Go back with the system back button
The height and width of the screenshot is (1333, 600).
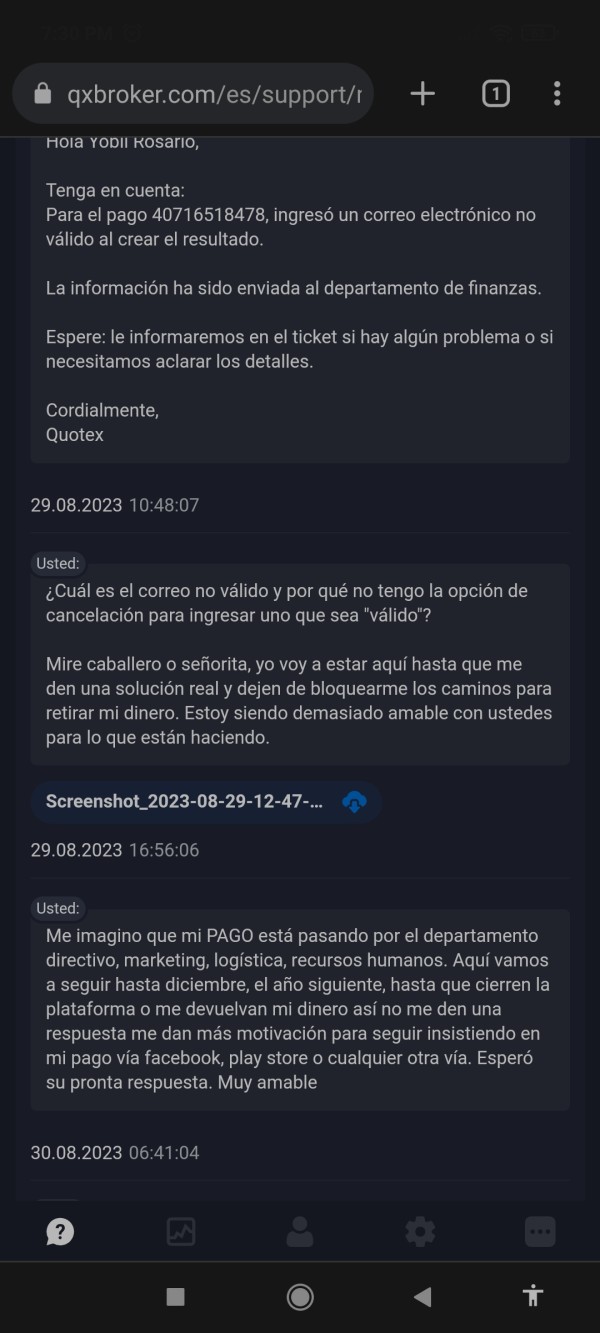pyautogui.click(x=422, y=1297)
